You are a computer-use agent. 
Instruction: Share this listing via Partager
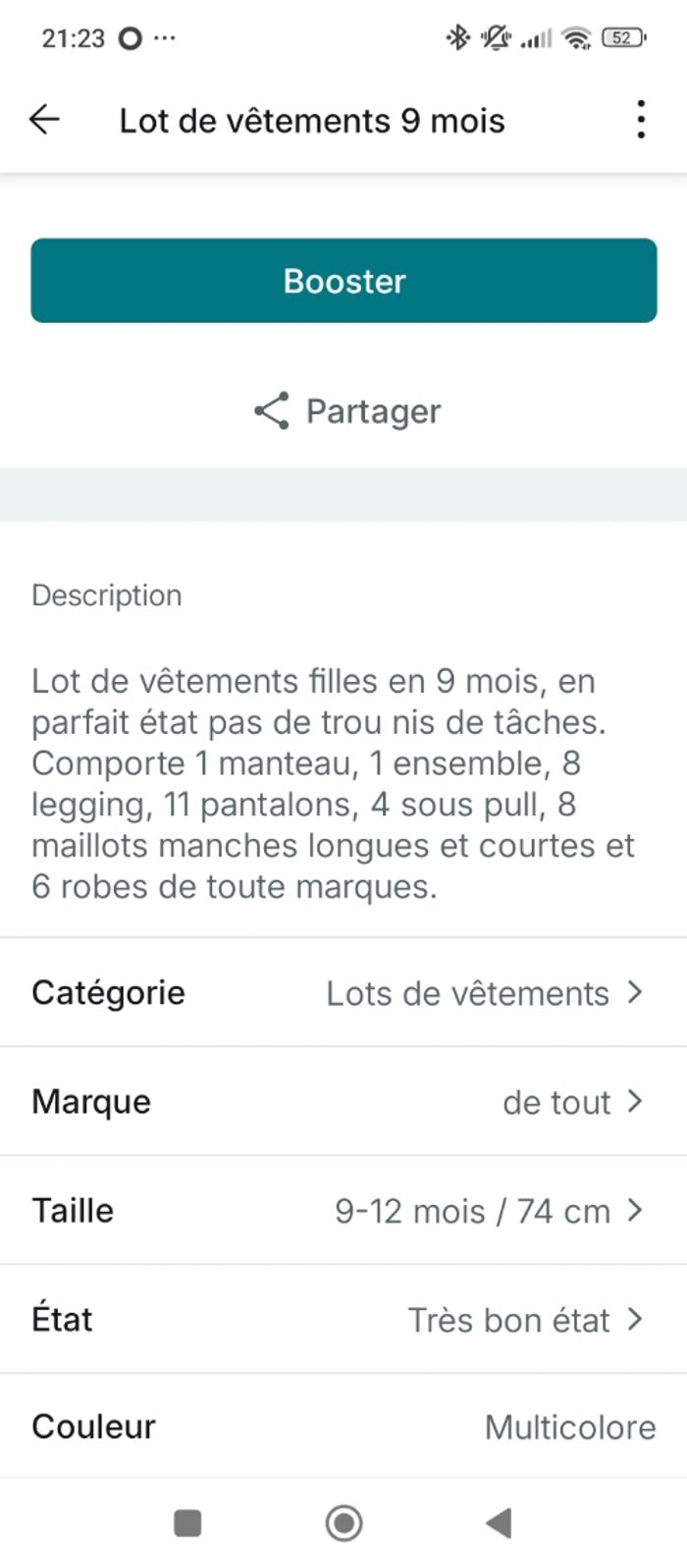point(345,411)
